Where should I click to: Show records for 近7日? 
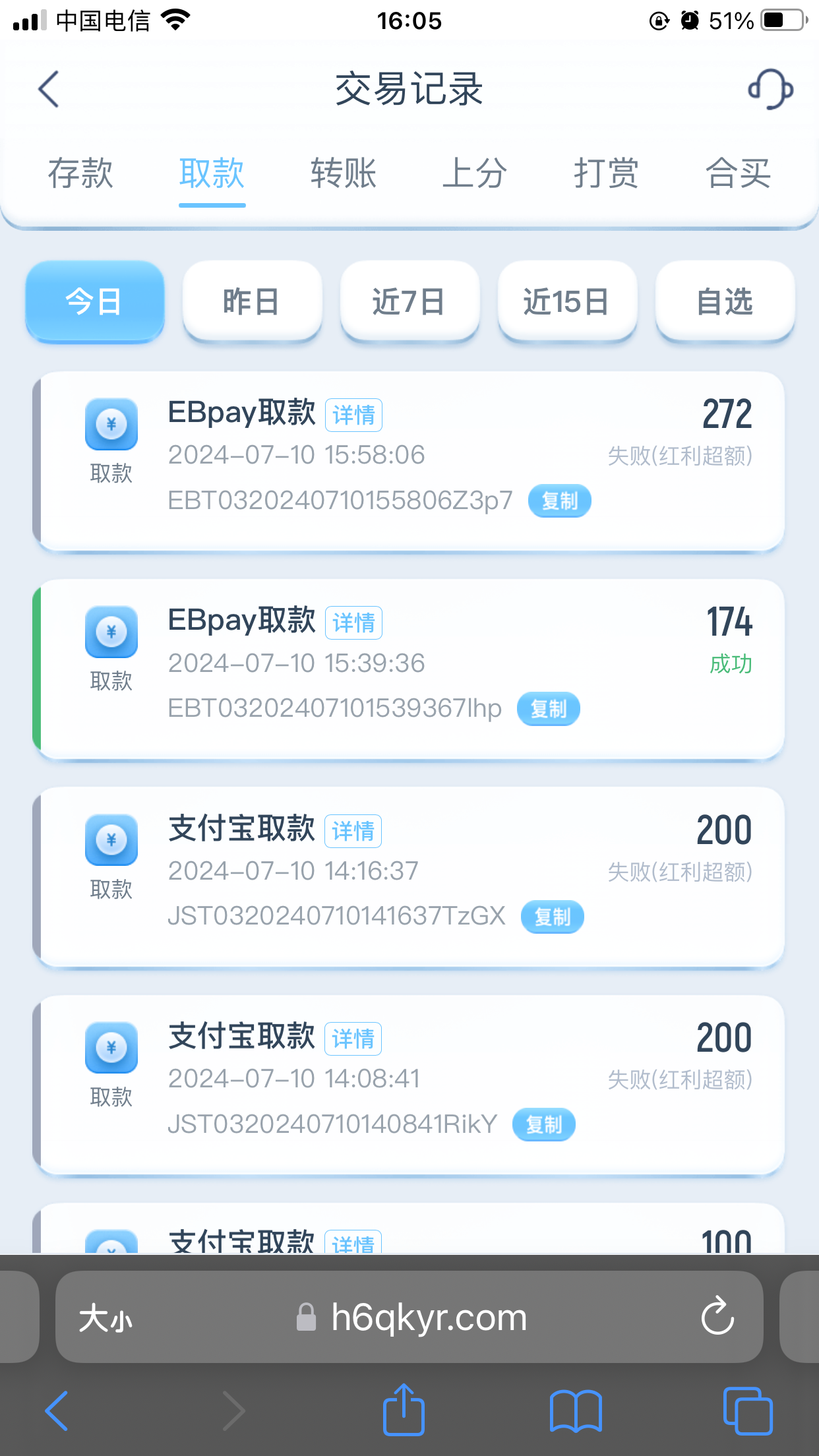(409, 302)
